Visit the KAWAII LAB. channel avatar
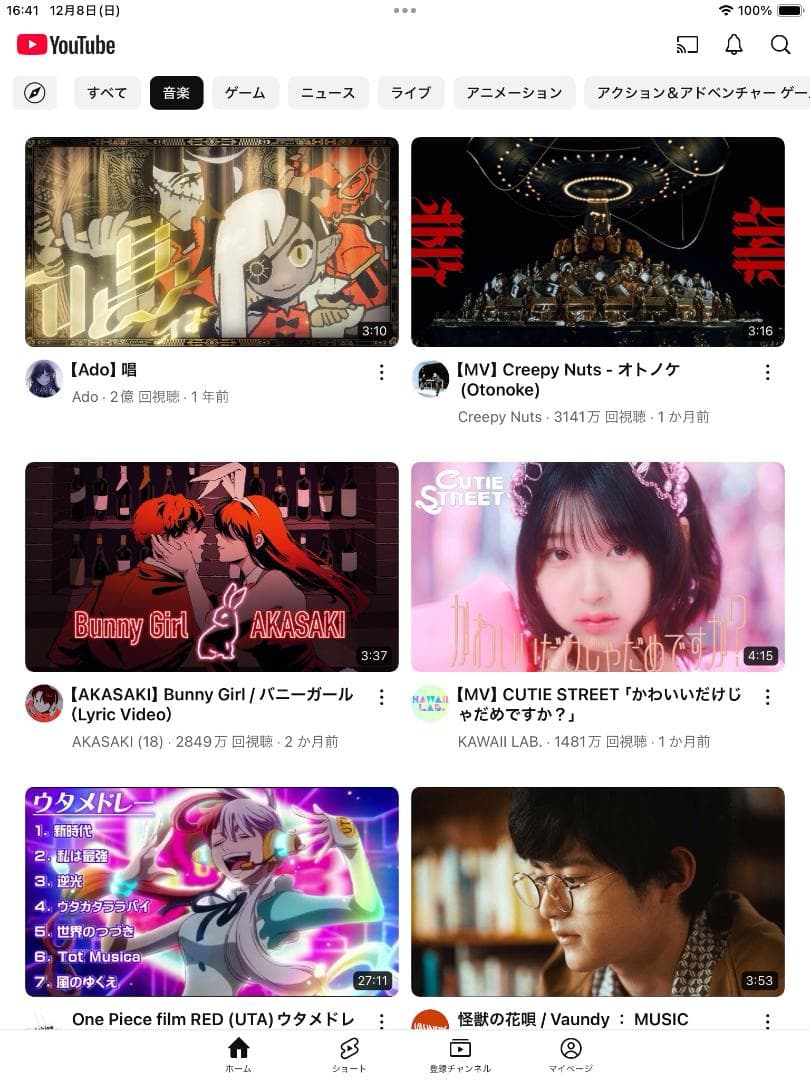 430,704
